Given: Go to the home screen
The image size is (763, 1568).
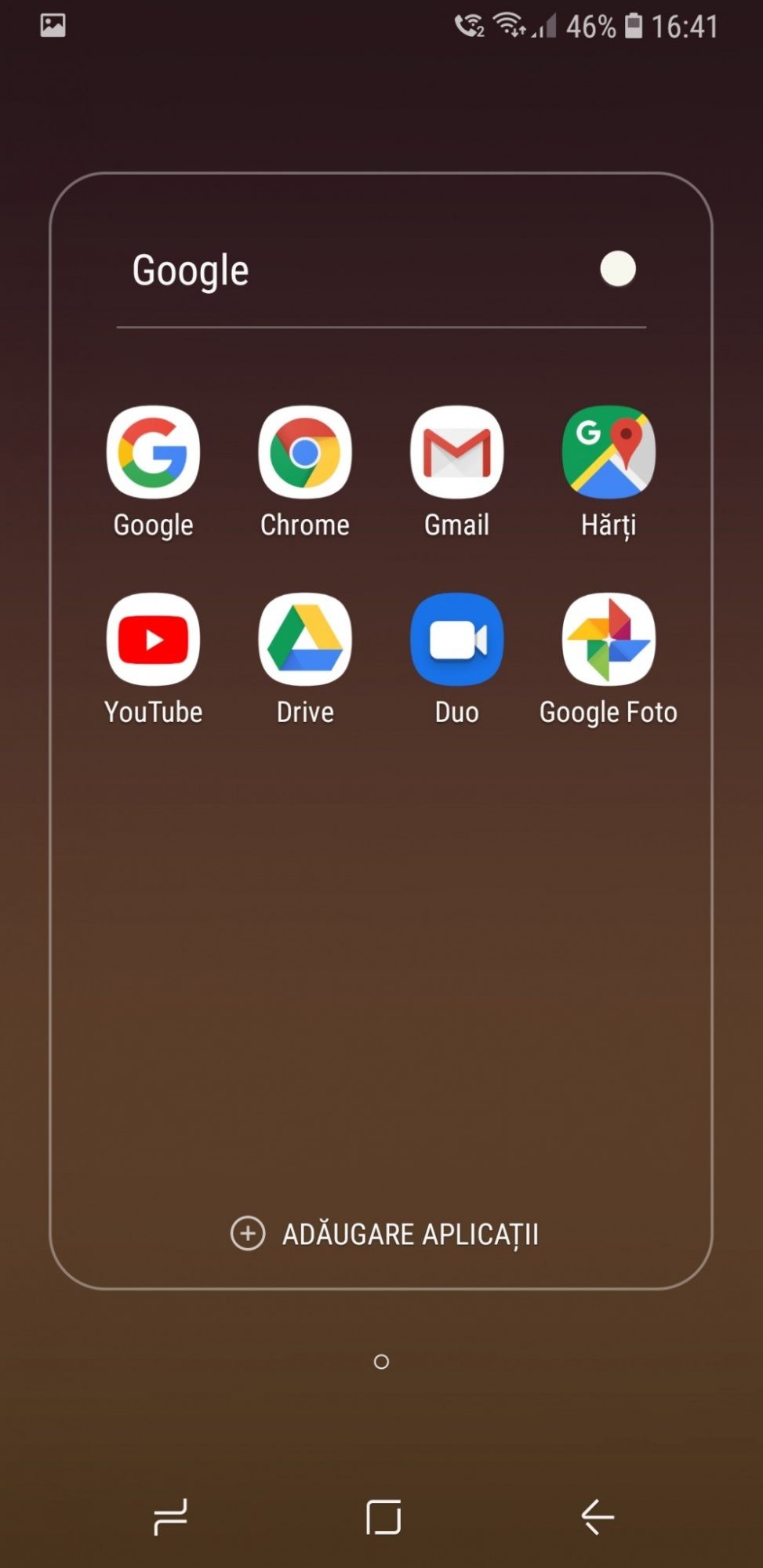Looking at the screenshot, I should (x=383, y=1516).
